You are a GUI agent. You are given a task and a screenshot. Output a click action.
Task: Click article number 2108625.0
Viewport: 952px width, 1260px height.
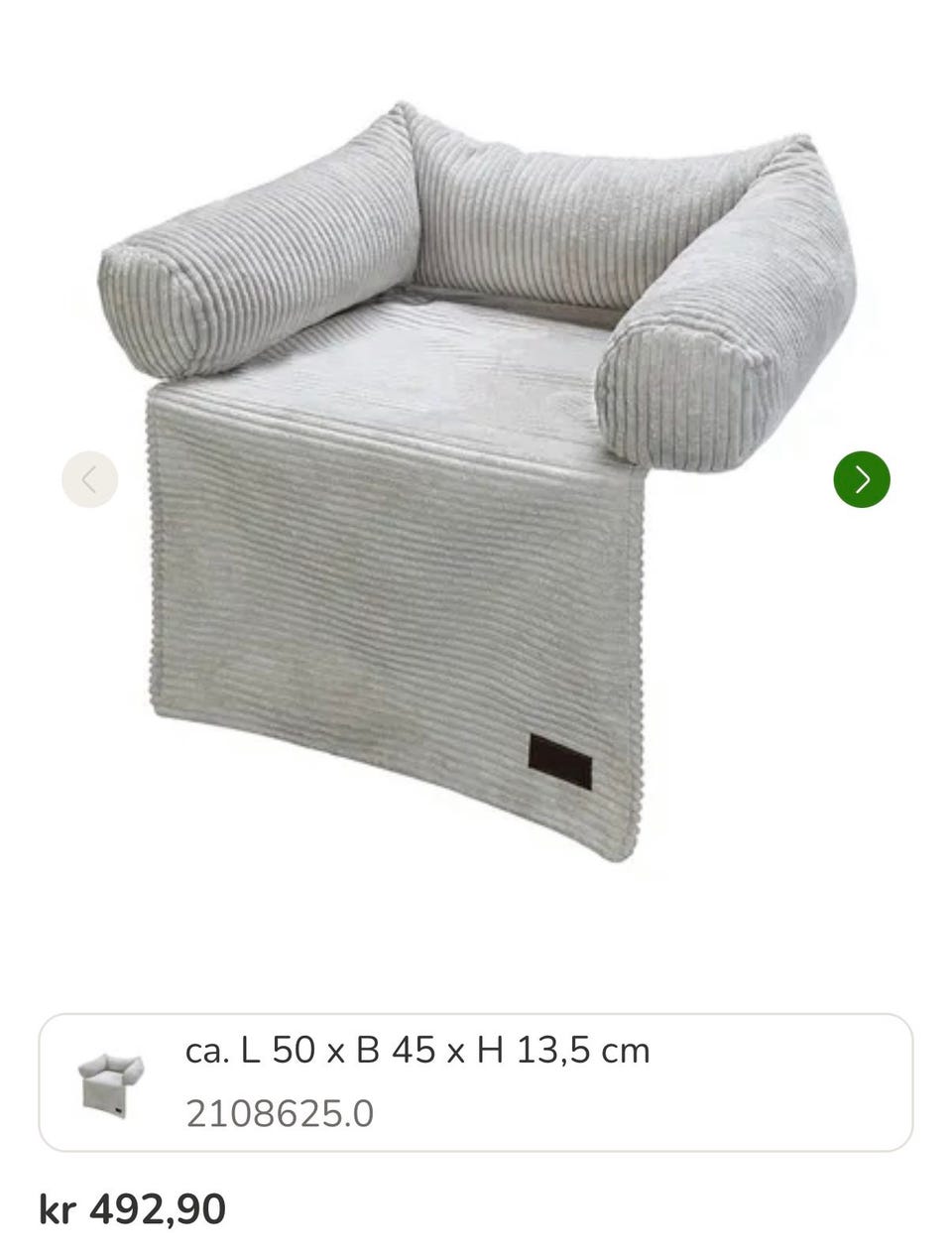[x=281, y=1112]
